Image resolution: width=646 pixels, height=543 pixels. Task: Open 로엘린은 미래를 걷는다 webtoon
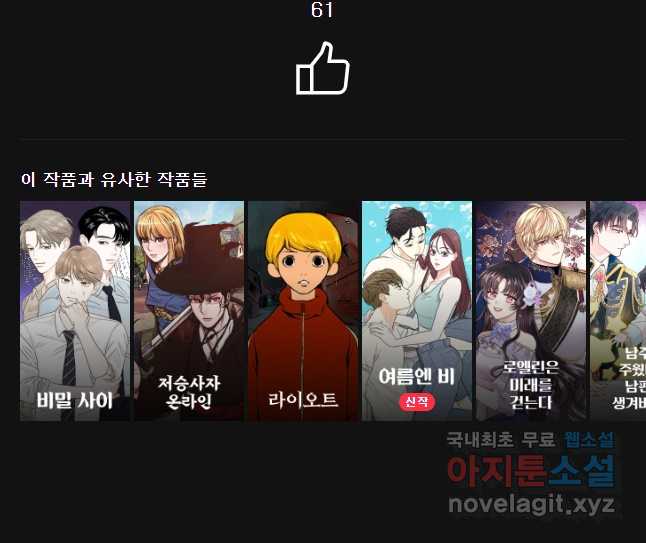(x=531, y=310)
